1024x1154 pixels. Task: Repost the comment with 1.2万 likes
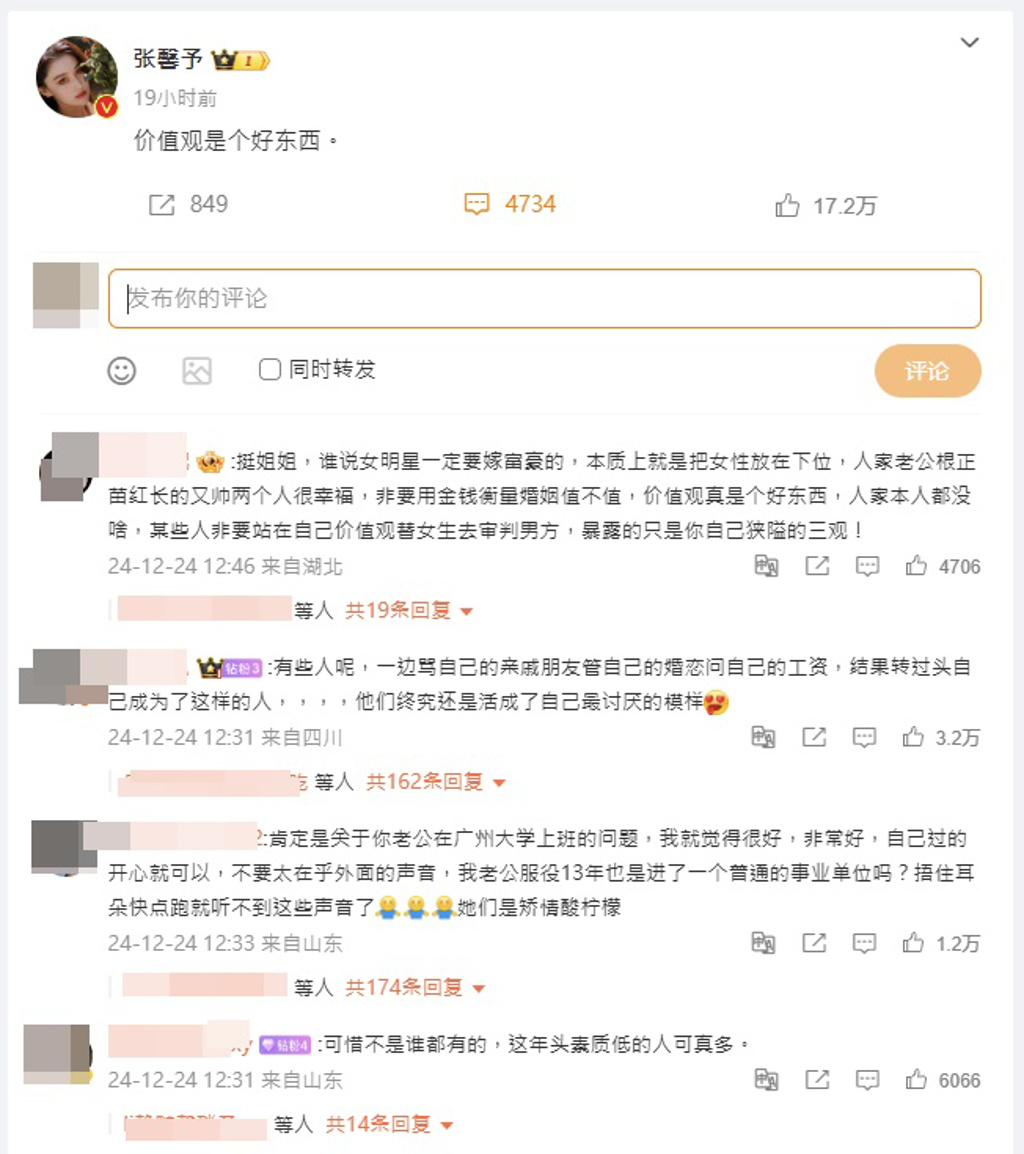tap(815, 943)
